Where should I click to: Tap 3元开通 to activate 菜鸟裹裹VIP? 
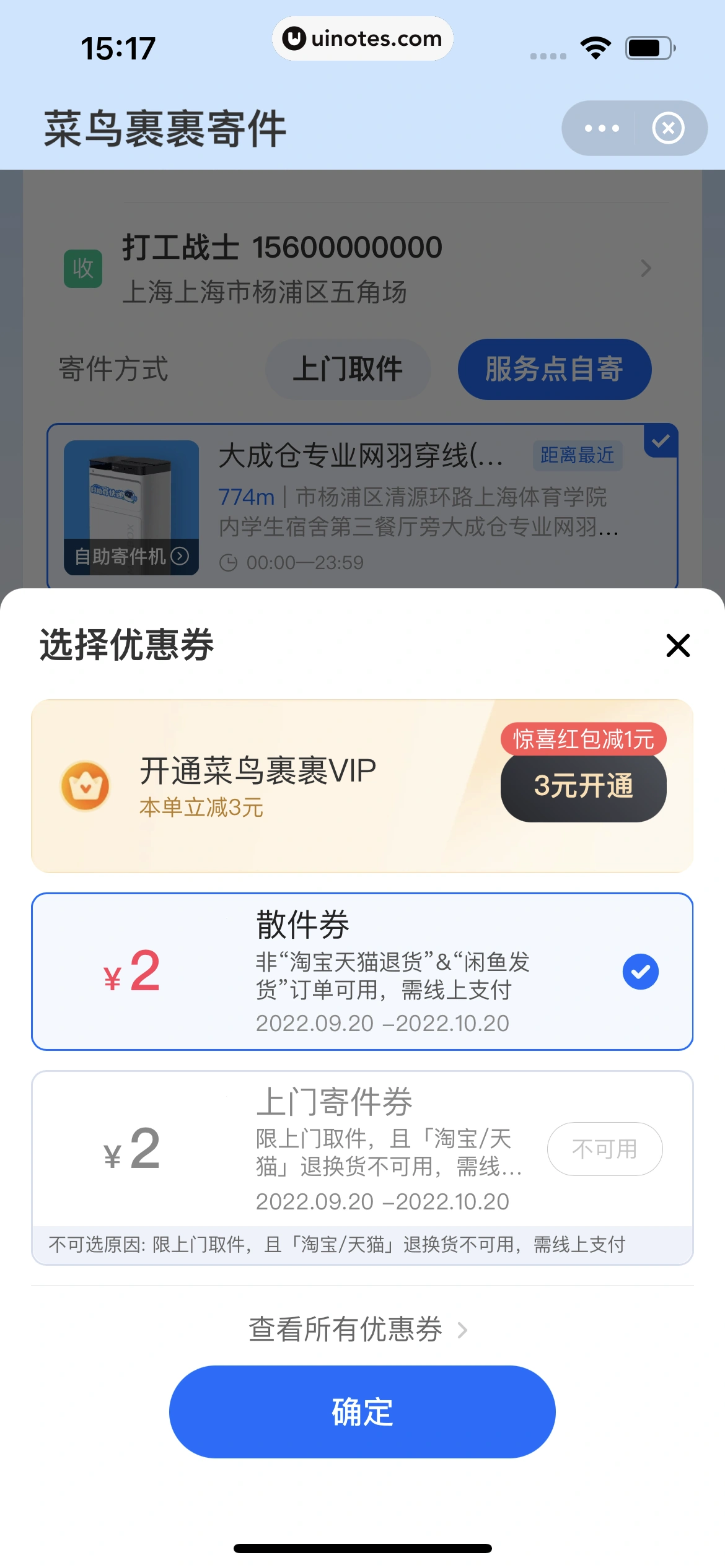pos(583,786)
